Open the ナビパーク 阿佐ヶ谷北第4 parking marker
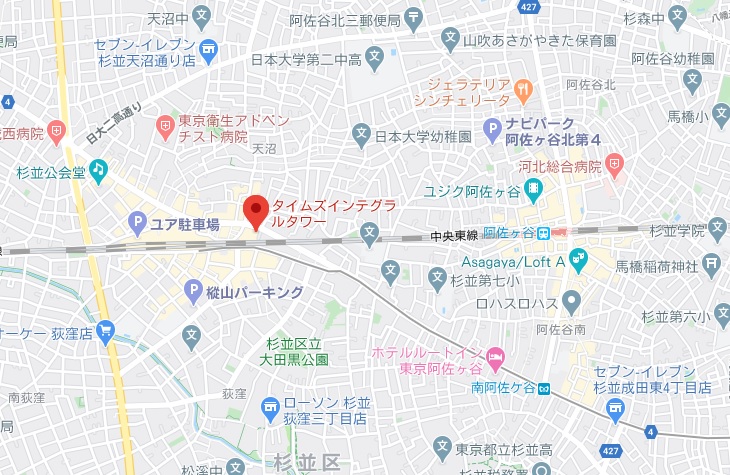The width and height of the screenshot is (730, 475). (491, 127)
